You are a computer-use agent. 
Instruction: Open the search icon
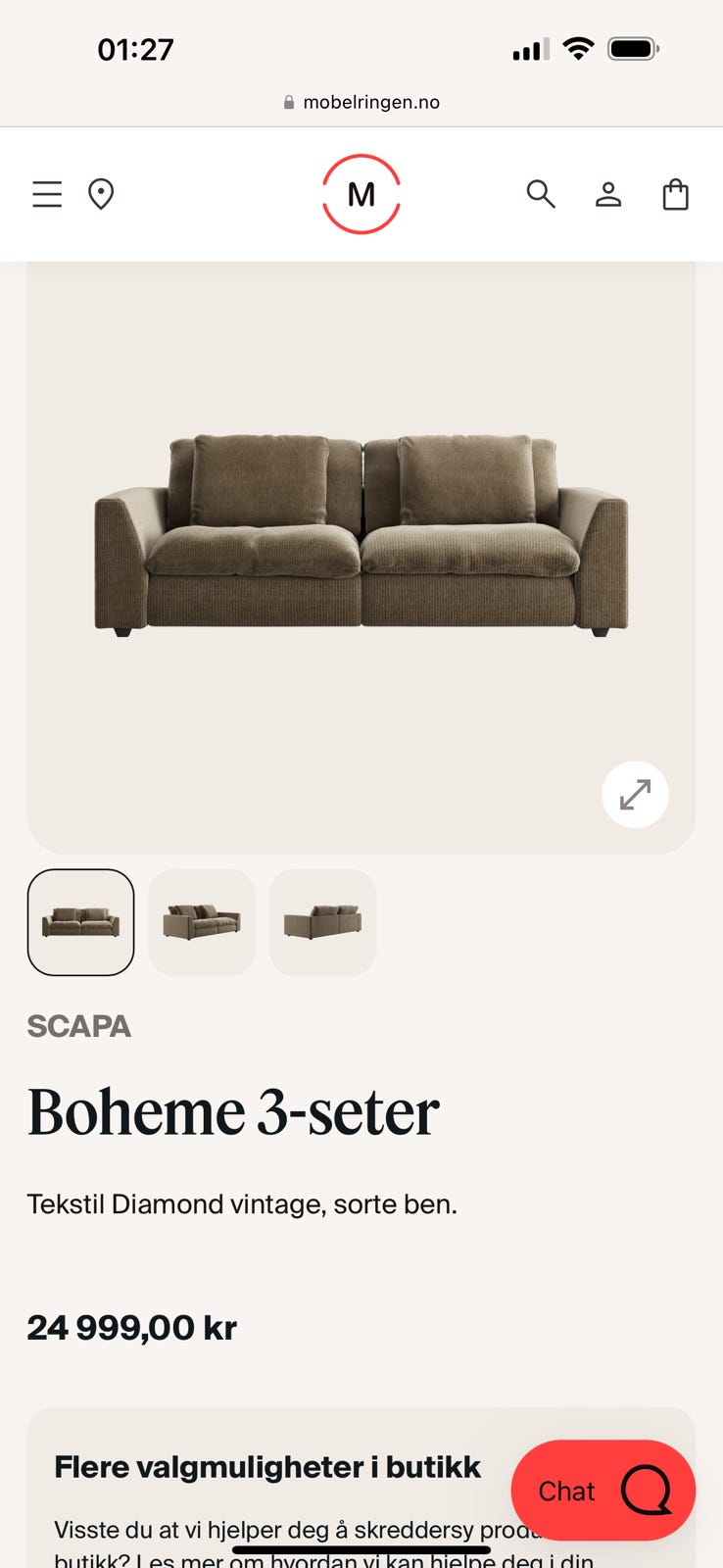[541, 194]
